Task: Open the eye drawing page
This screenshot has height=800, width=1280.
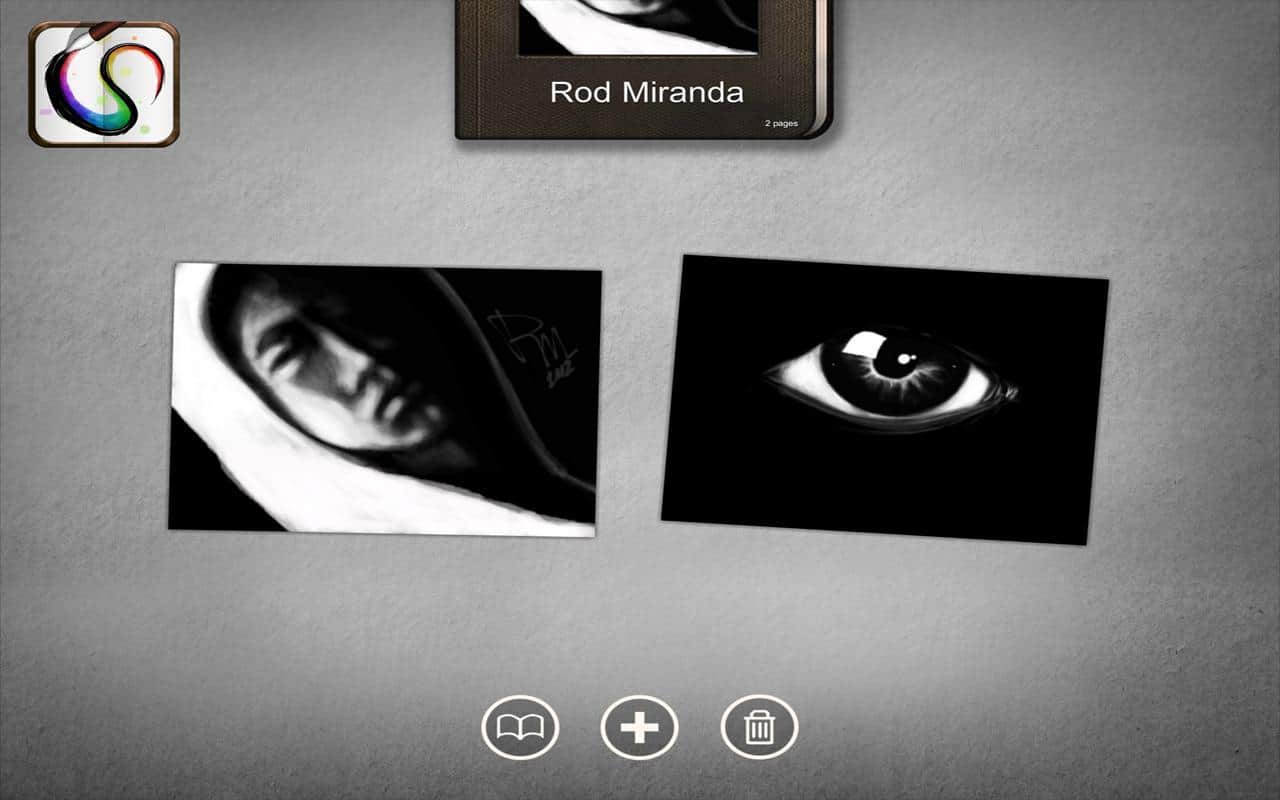Action: pyautogui.click(x=885, y=398)
